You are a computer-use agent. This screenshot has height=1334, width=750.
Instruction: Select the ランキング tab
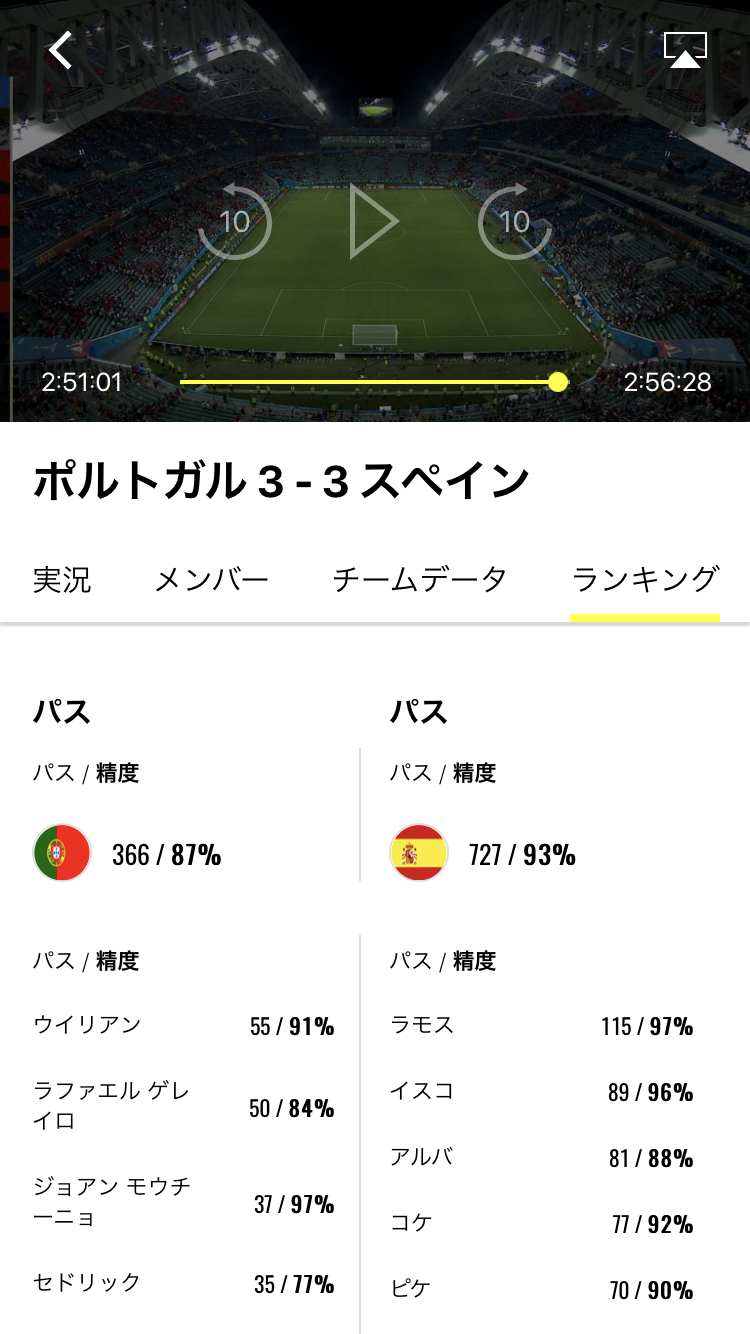(x=645, y=580)
